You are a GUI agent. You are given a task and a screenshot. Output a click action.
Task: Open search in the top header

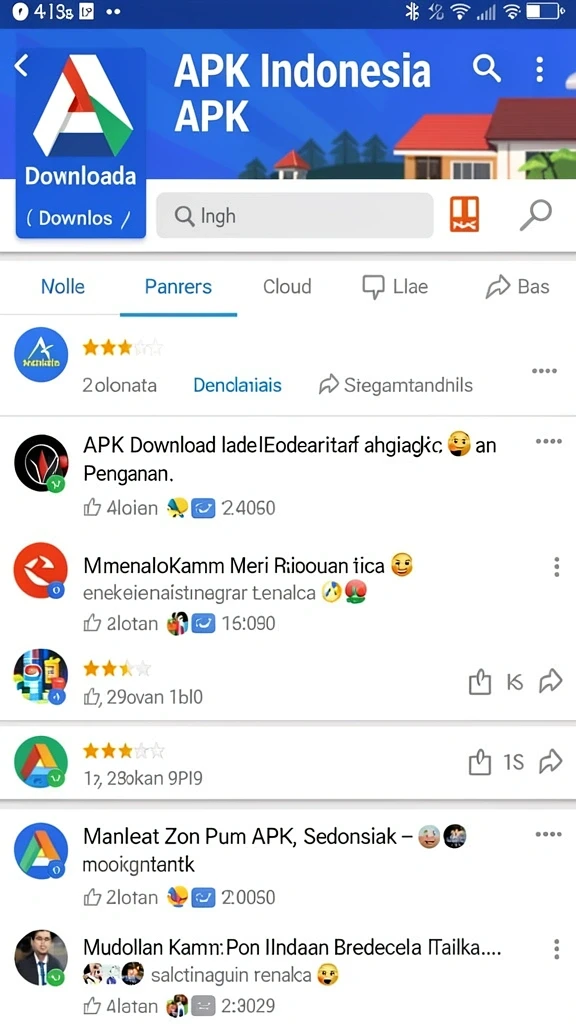(x=487, y=68)
